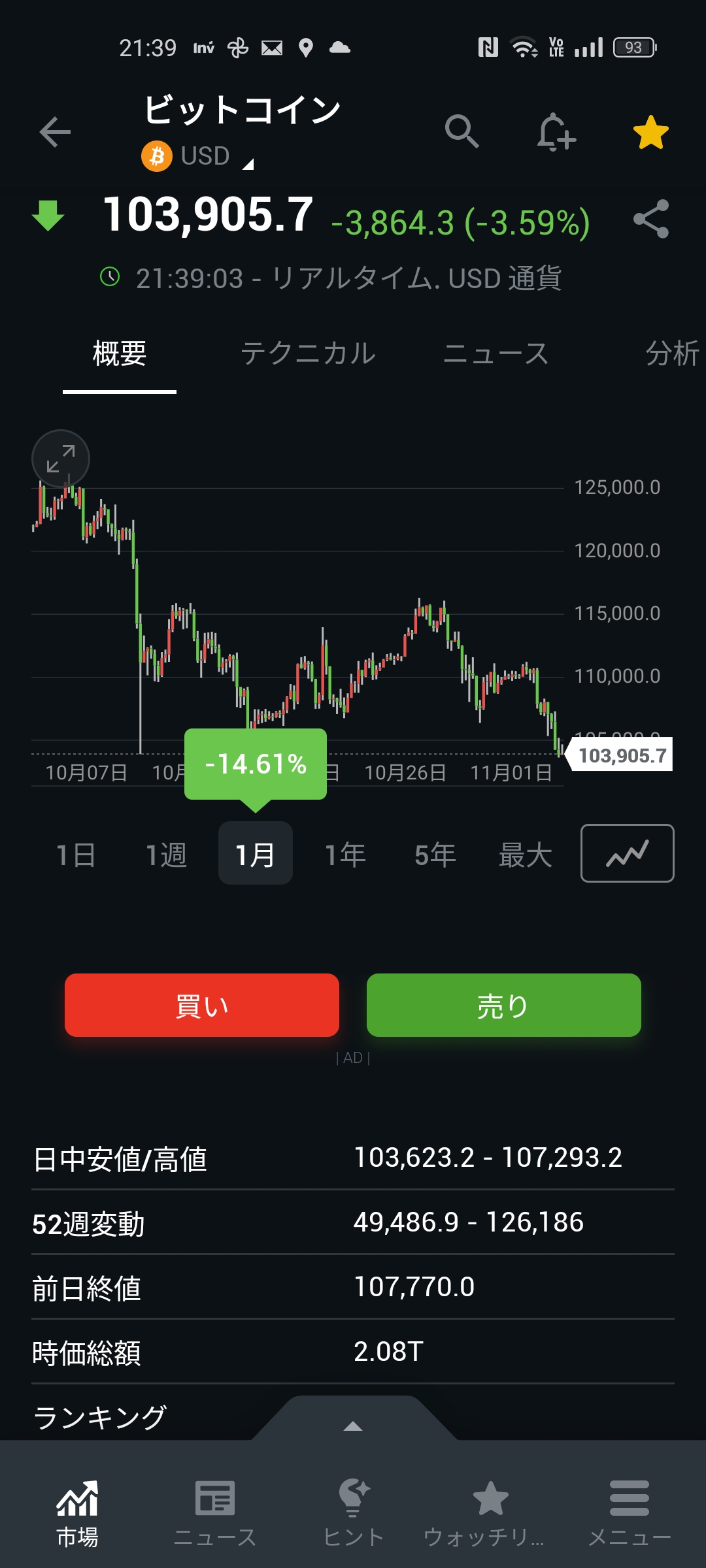Screen dimensions: 706x1568
Task: Share the Bitcoin quote
Action: point(651,219)
